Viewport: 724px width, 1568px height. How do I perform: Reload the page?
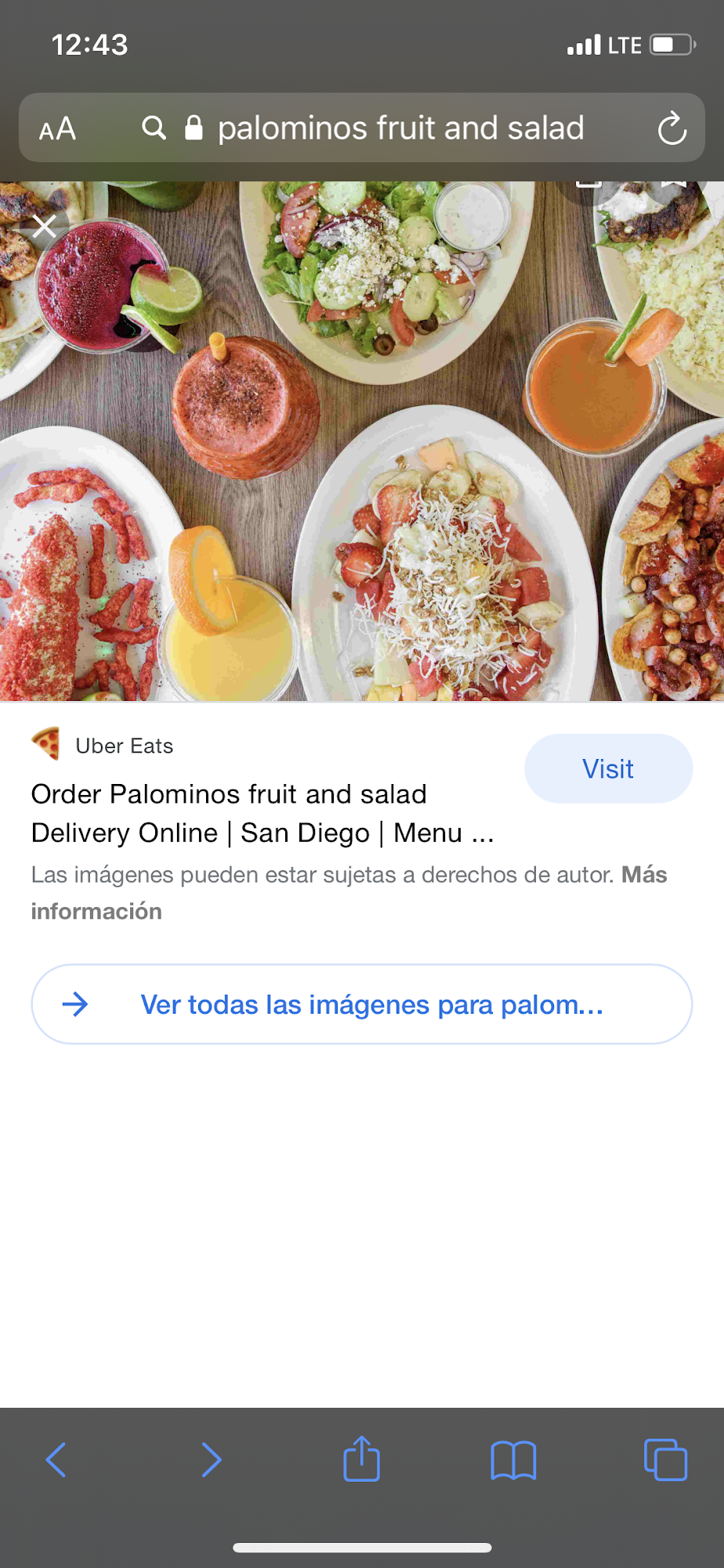click(672, 129)
